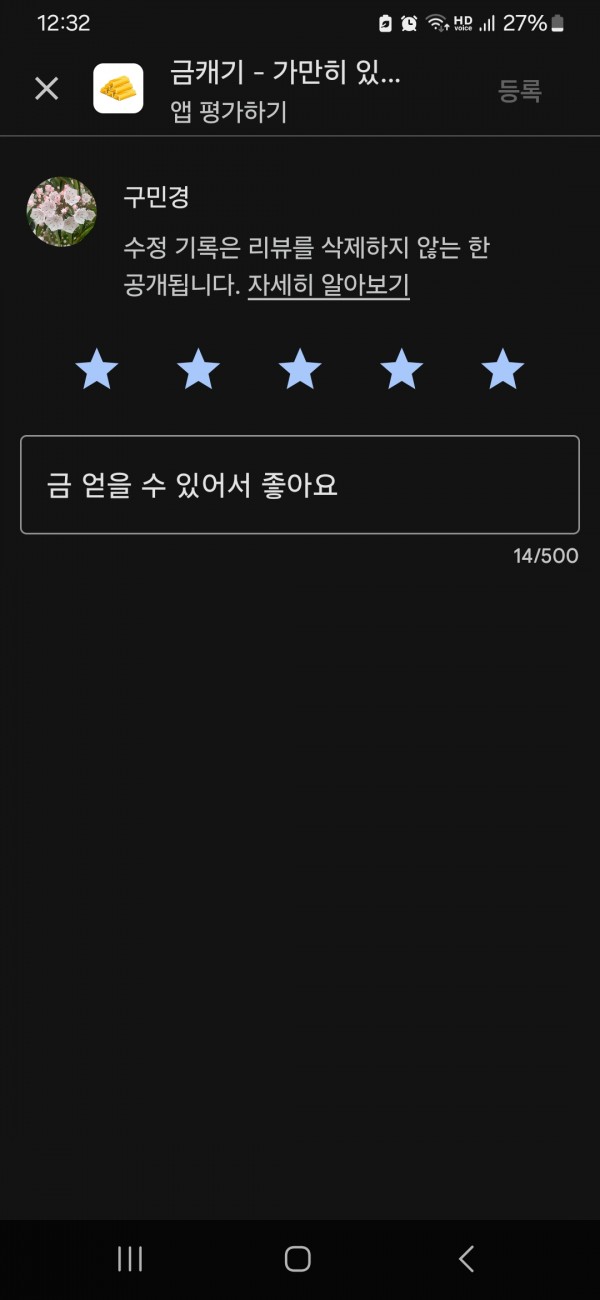Viewport: 600px width, 1300px height.
Task: Select the fifth star rating
Action: 503,370
